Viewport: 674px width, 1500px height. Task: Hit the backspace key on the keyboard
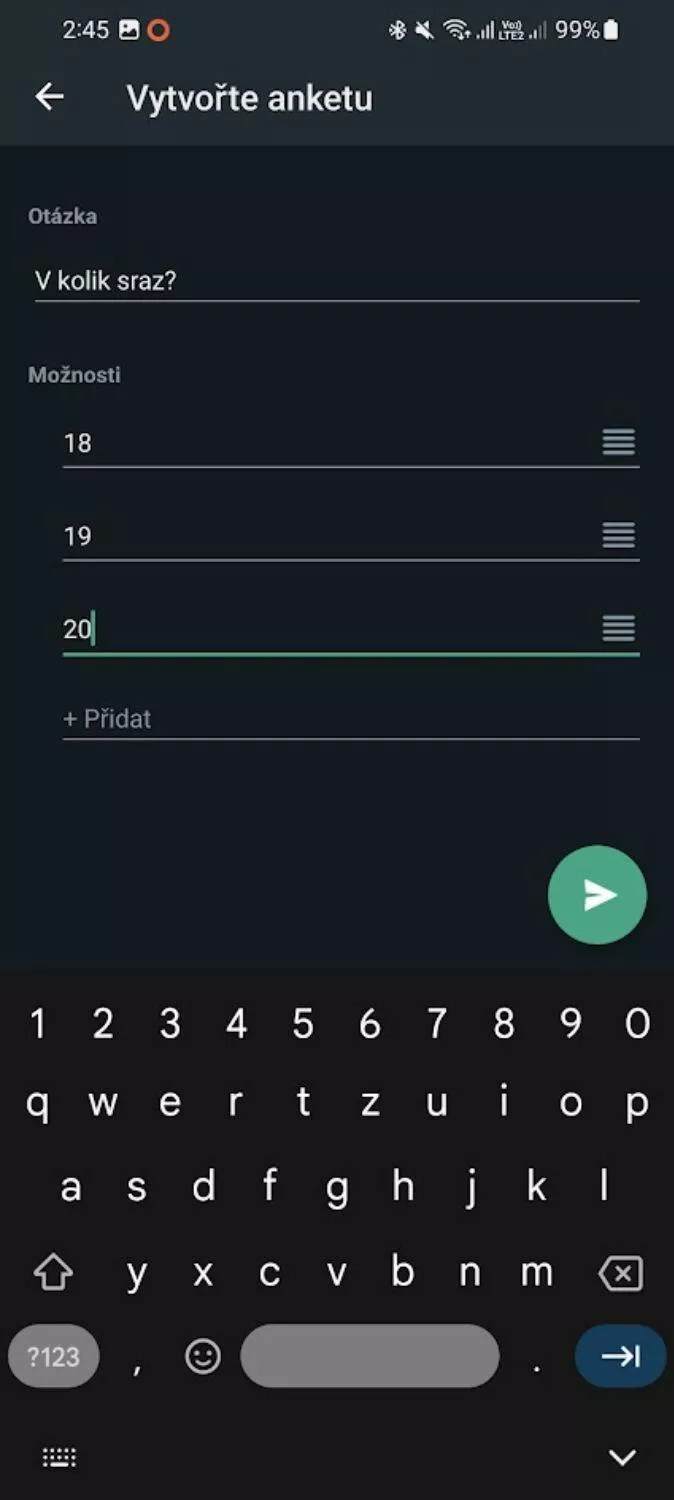coord(620,1274)
